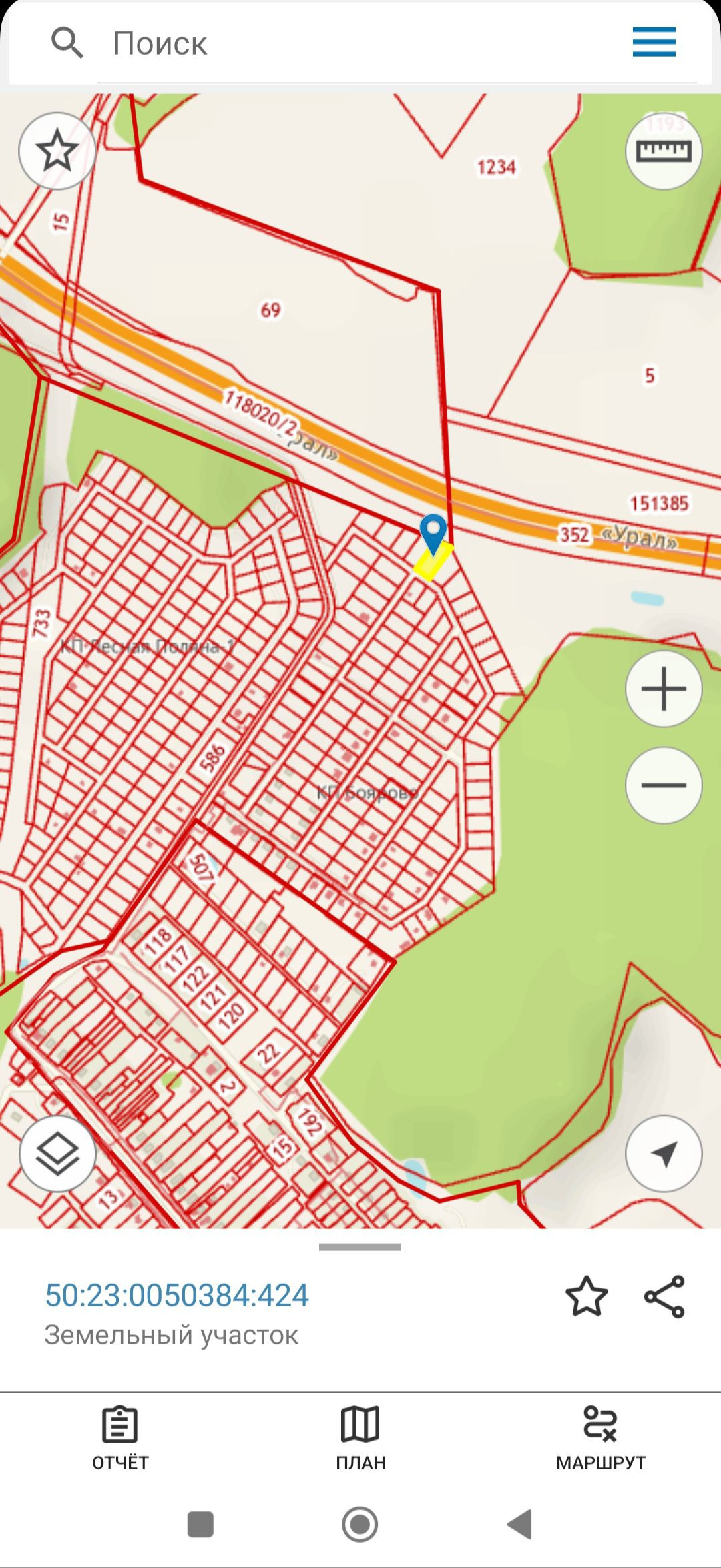Screen dimensions: 721x1568
Task: Open the ПЛАН view
Action: point(360,1437)
